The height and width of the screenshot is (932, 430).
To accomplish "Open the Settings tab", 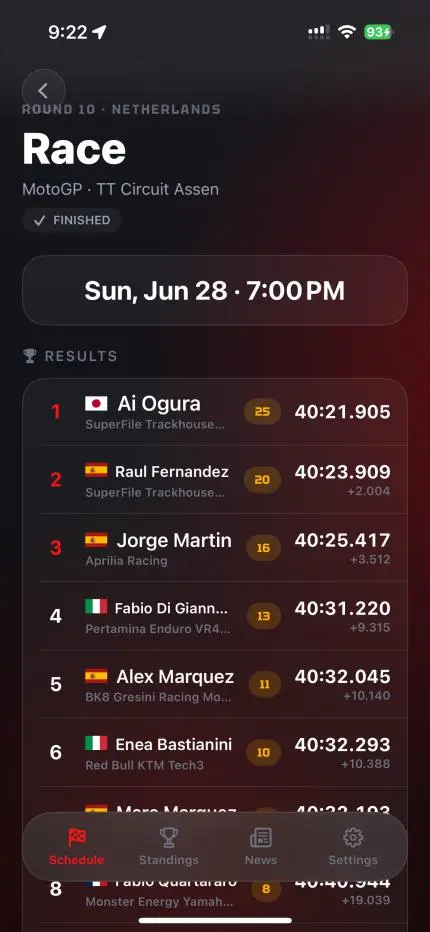I will (x=353, y=846).
